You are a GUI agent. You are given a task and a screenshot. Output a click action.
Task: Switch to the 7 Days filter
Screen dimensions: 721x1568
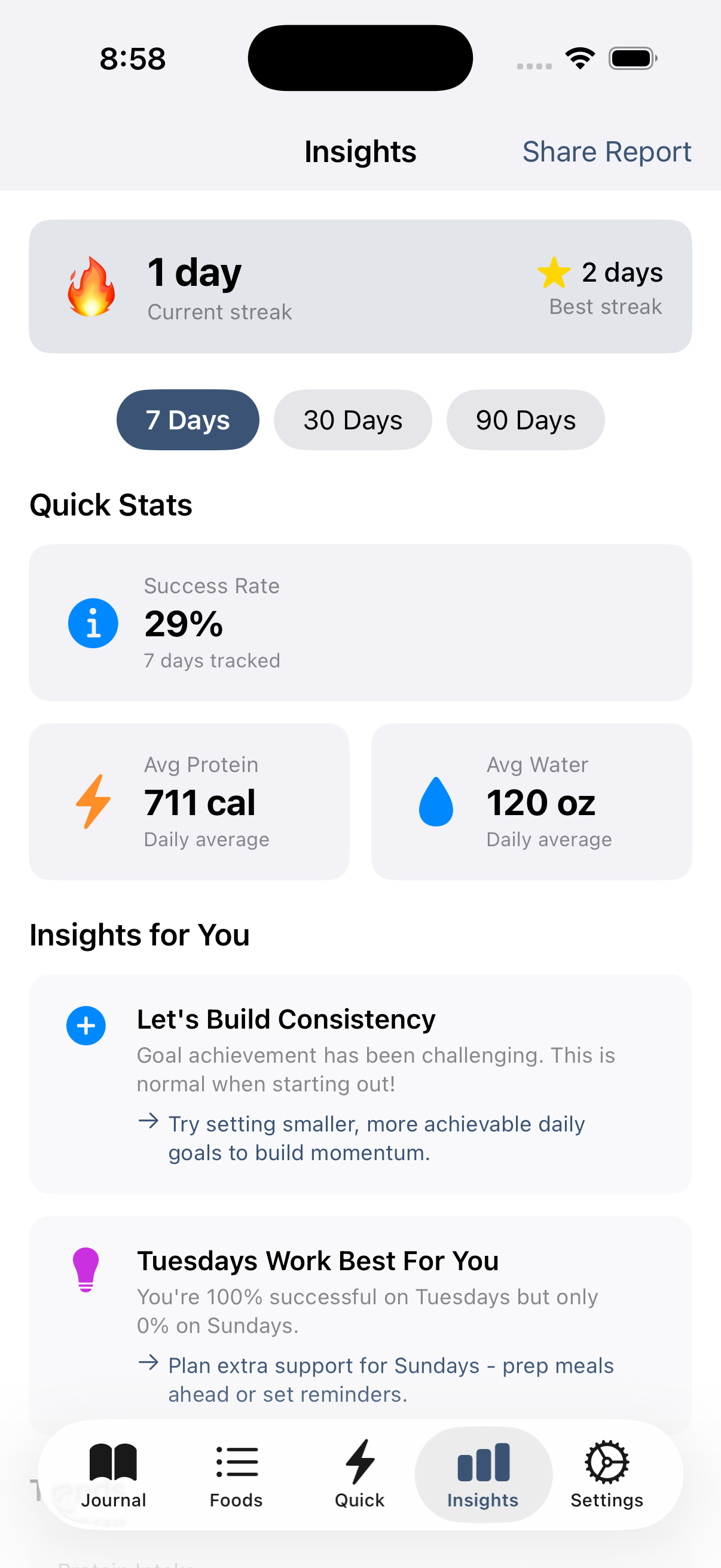click(x=187, y=419)
